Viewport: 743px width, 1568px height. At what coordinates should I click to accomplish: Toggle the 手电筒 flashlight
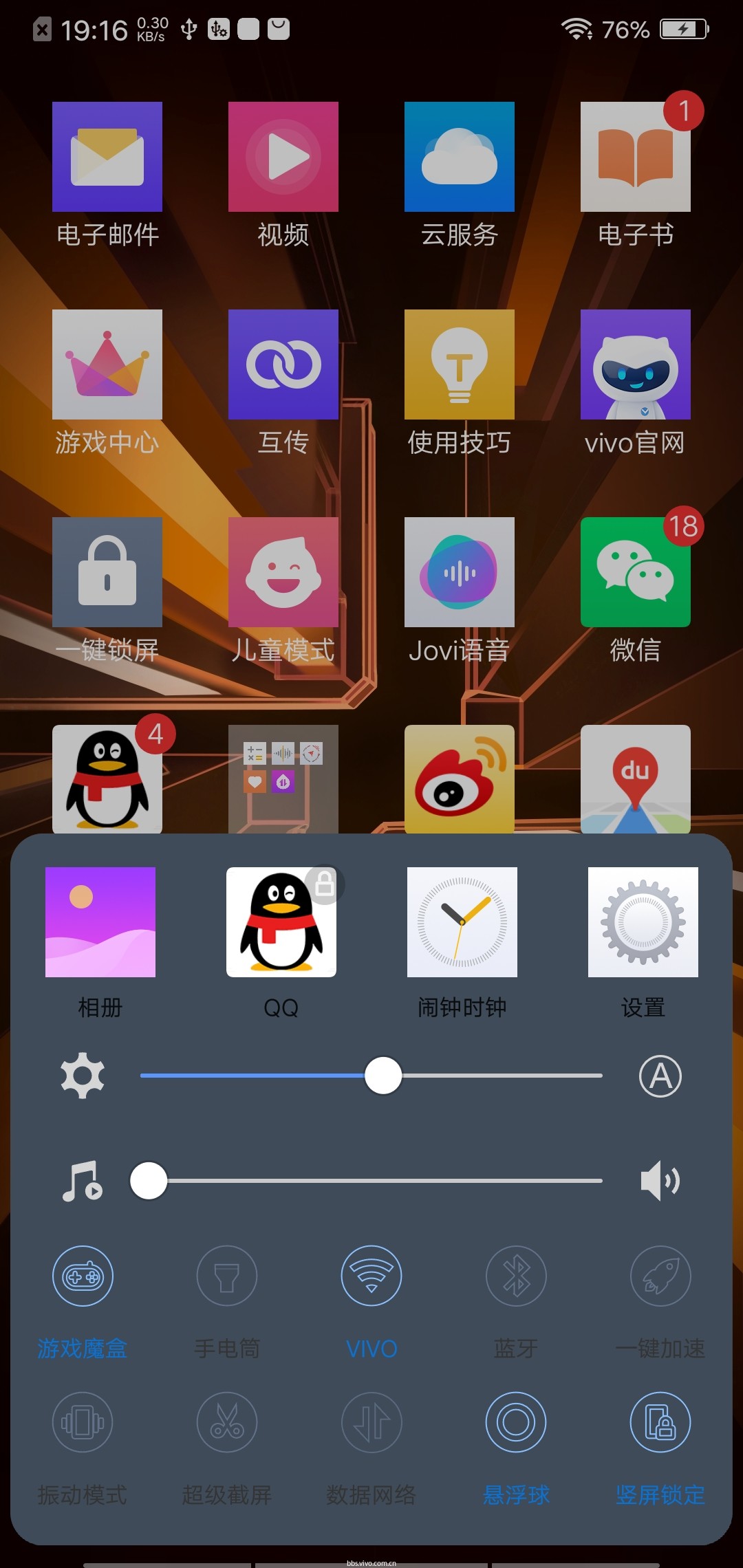point(227,1276)
